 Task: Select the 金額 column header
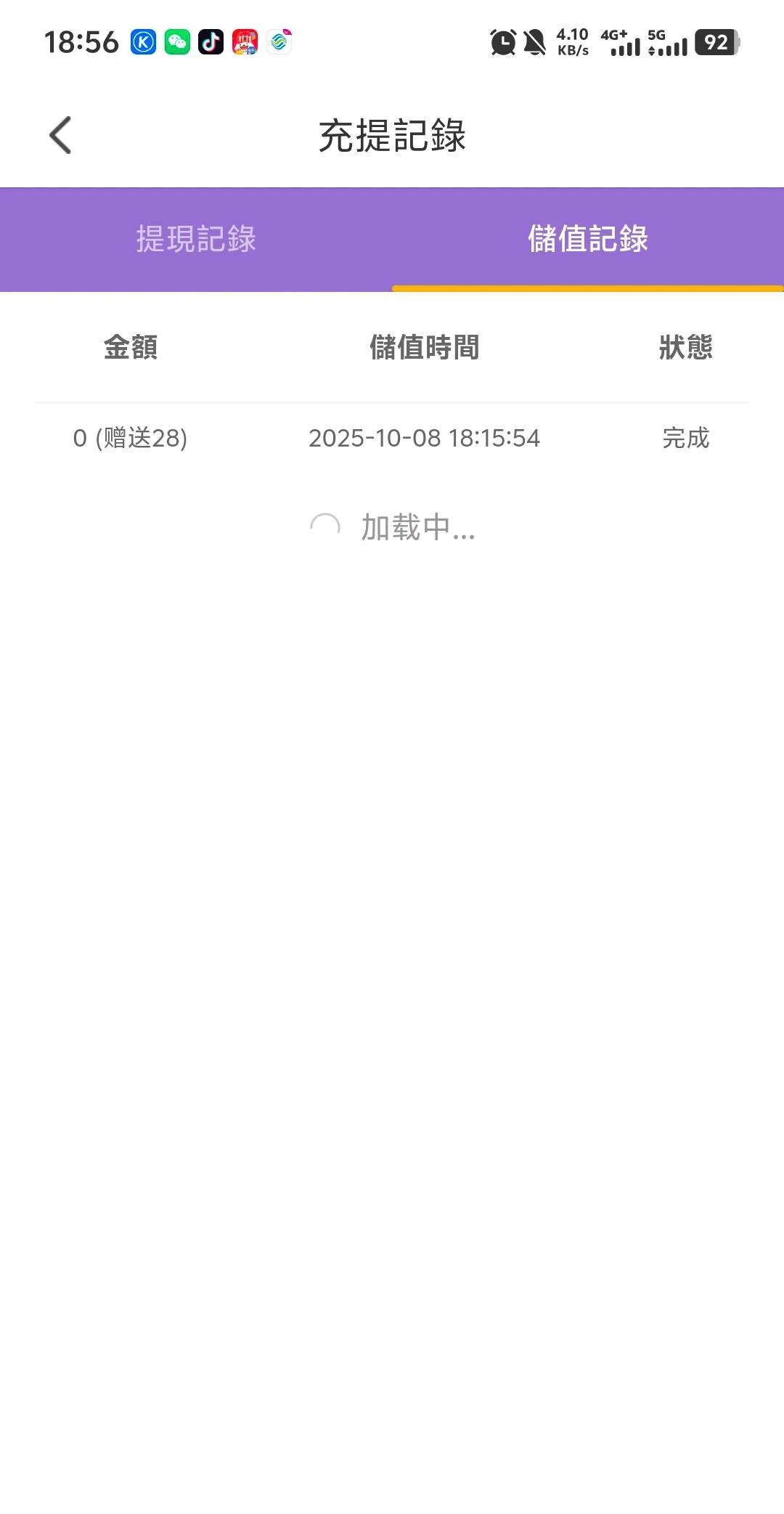click(x=131, y=348)
